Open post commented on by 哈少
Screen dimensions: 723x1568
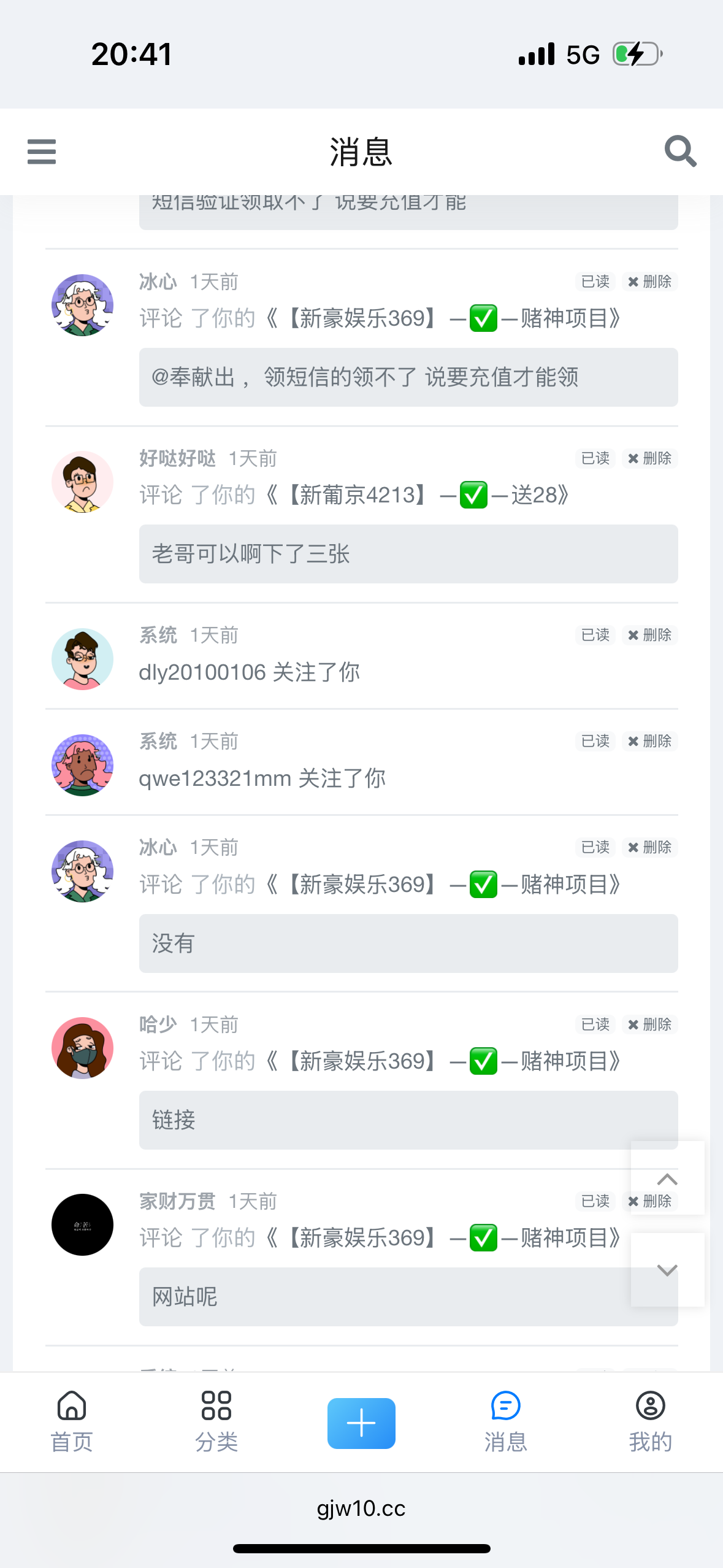click(442, 1061)
